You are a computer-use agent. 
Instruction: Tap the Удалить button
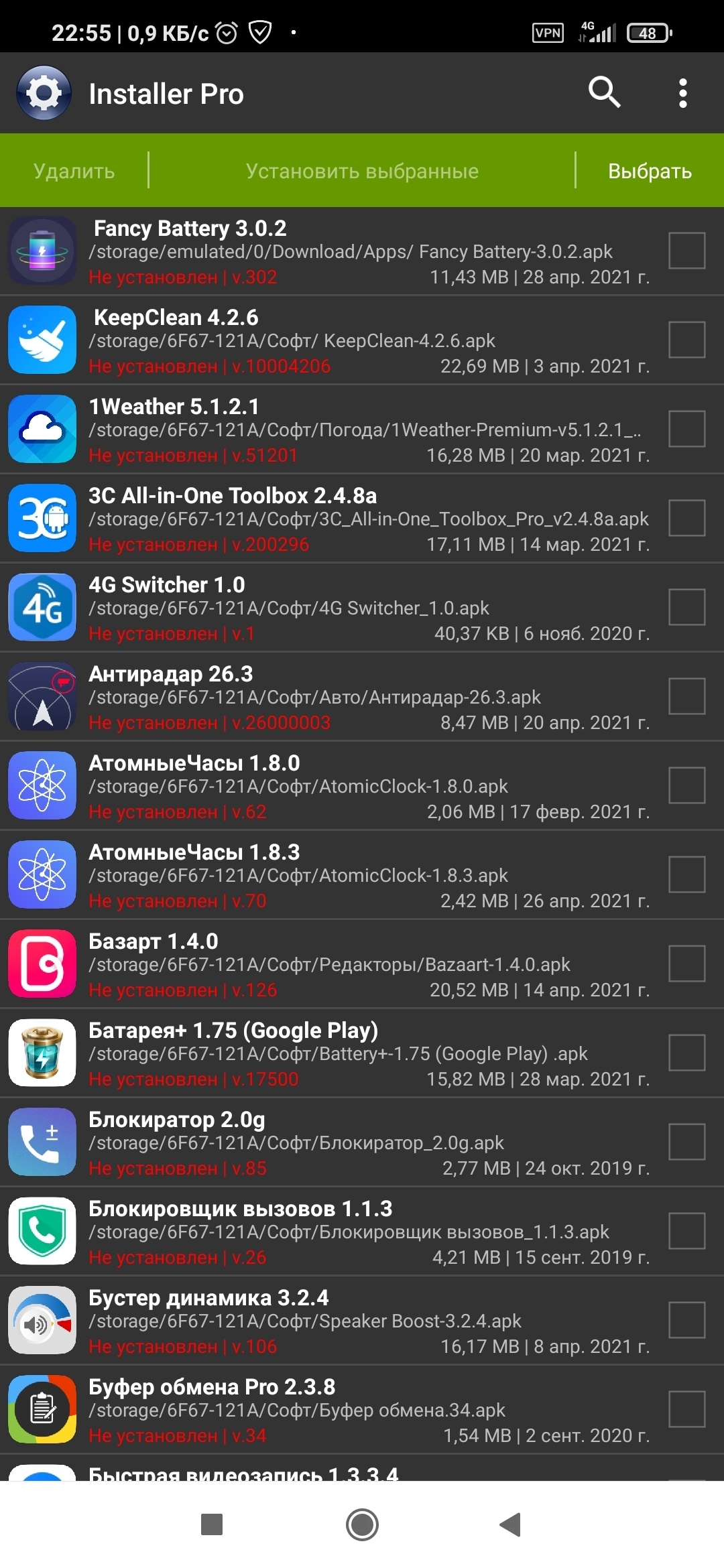click(x=74, y=171)
